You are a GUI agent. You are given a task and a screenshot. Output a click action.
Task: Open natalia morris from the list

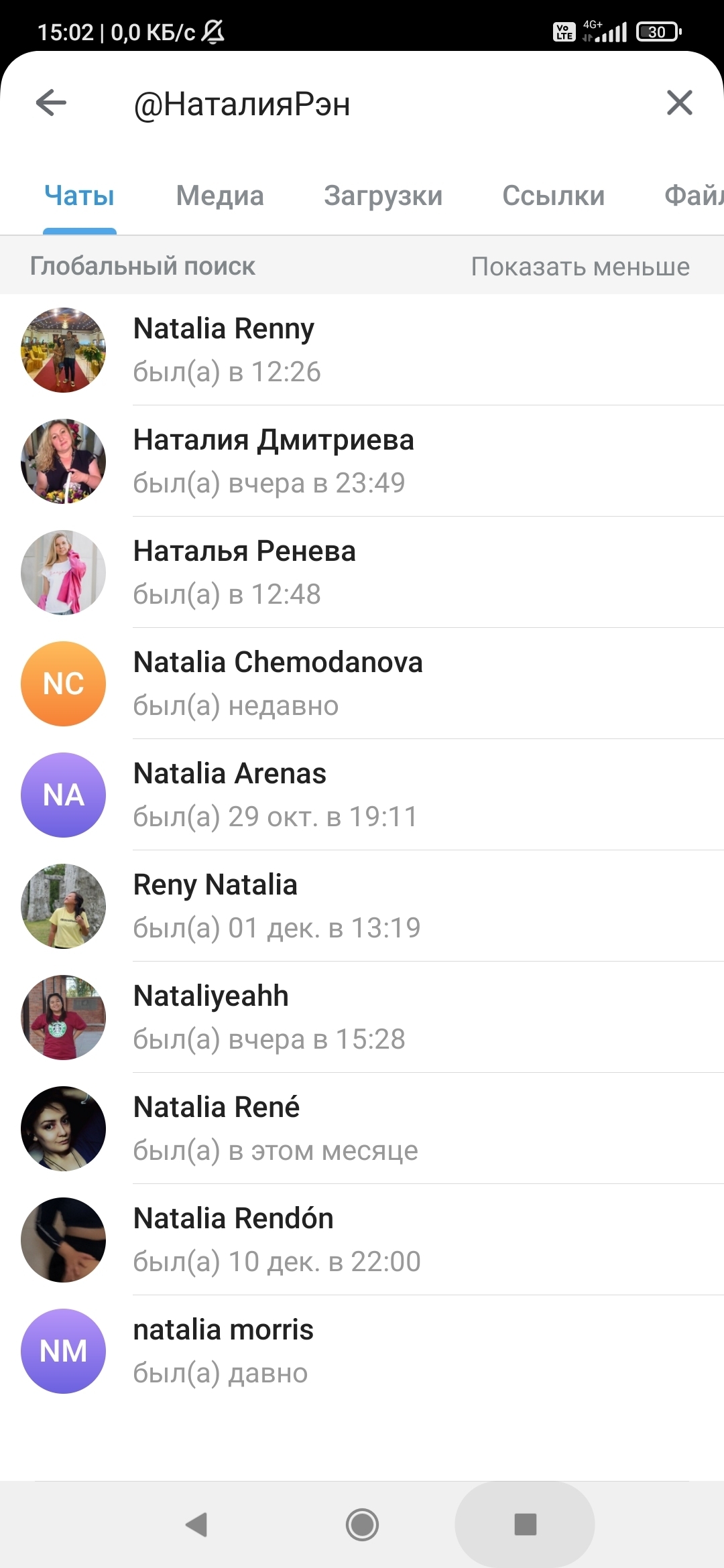tap(362, 1351)
